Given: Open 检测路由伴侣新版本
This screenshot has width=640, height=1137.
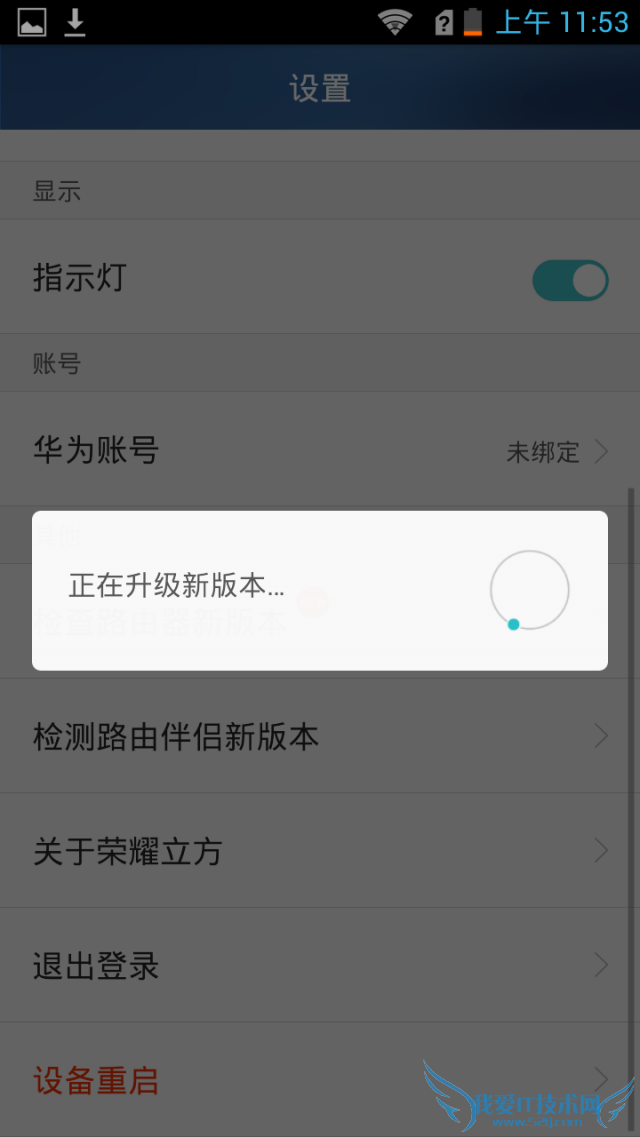Looking at the screenshot, I should click(x=320, y=737).
